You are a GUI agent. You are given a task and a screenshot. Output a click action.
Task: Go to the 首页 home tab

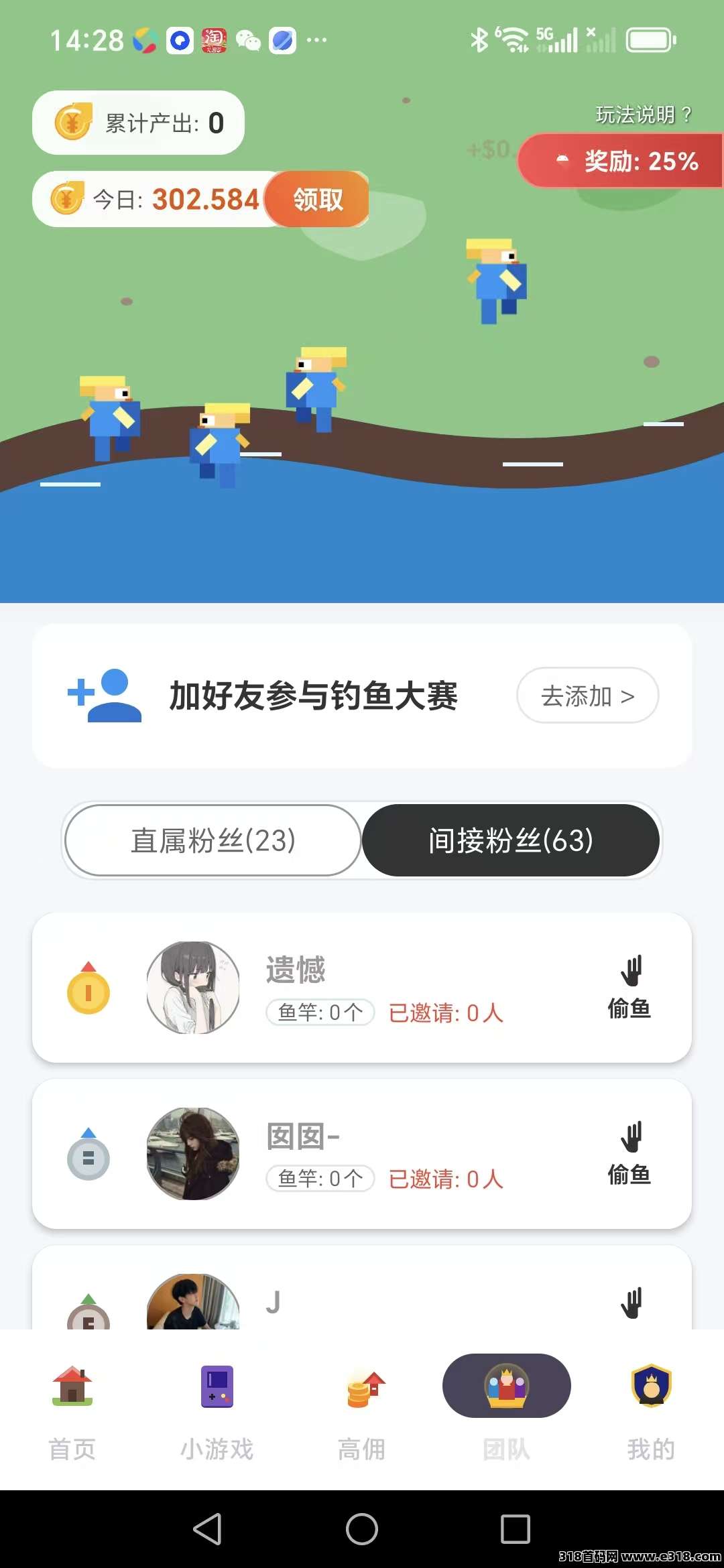point(72,1407)
